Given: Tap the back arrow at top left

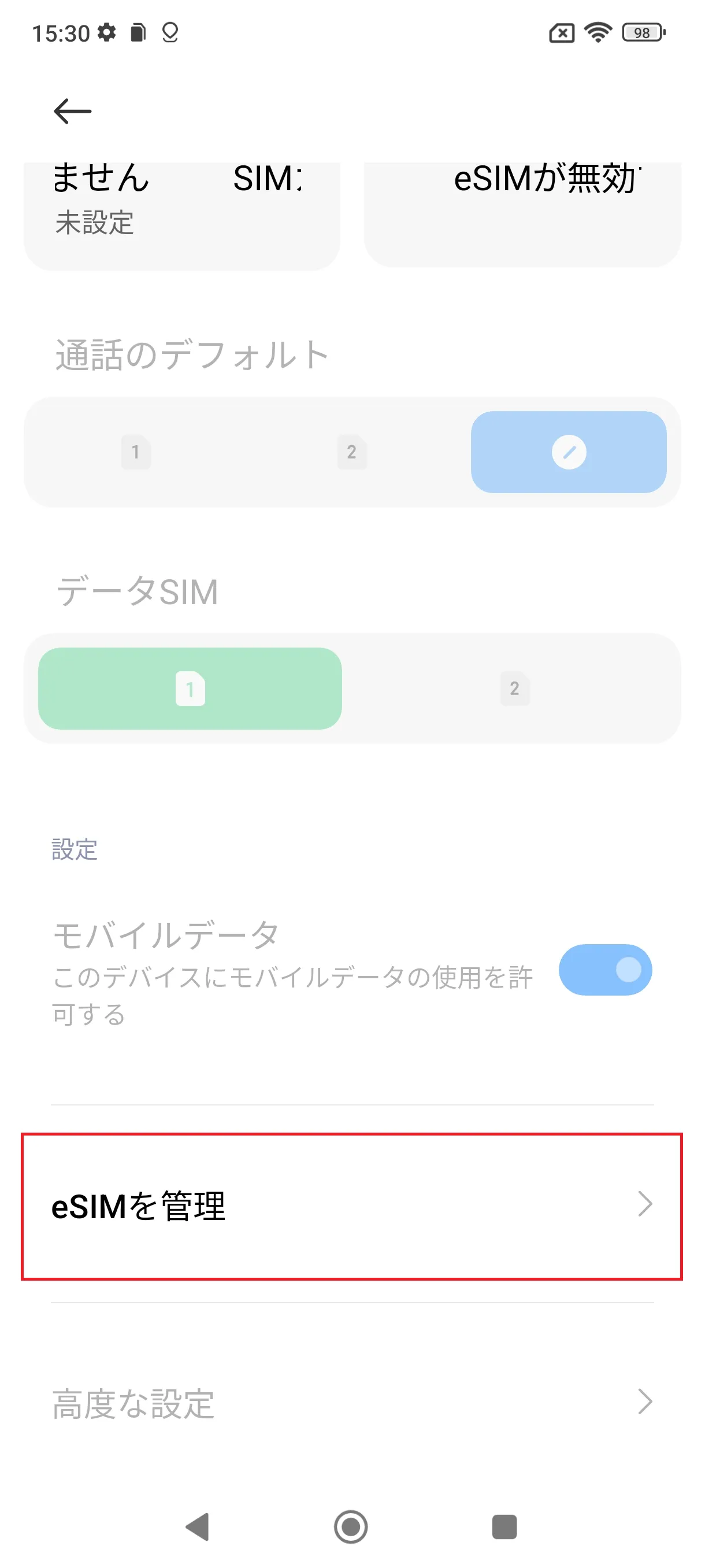Looking at the screenshot, I should [x=71, y=111].
